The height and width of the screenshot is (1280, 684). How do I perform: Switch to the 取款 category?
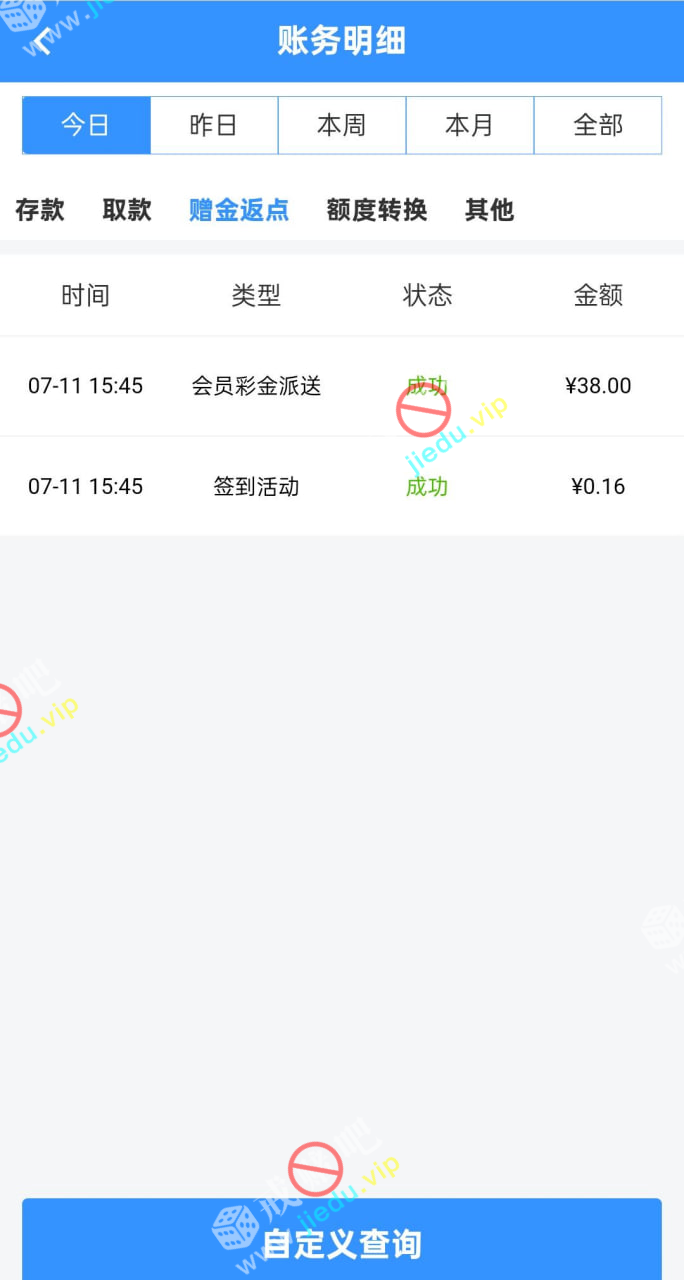click(x=127, y=210)
